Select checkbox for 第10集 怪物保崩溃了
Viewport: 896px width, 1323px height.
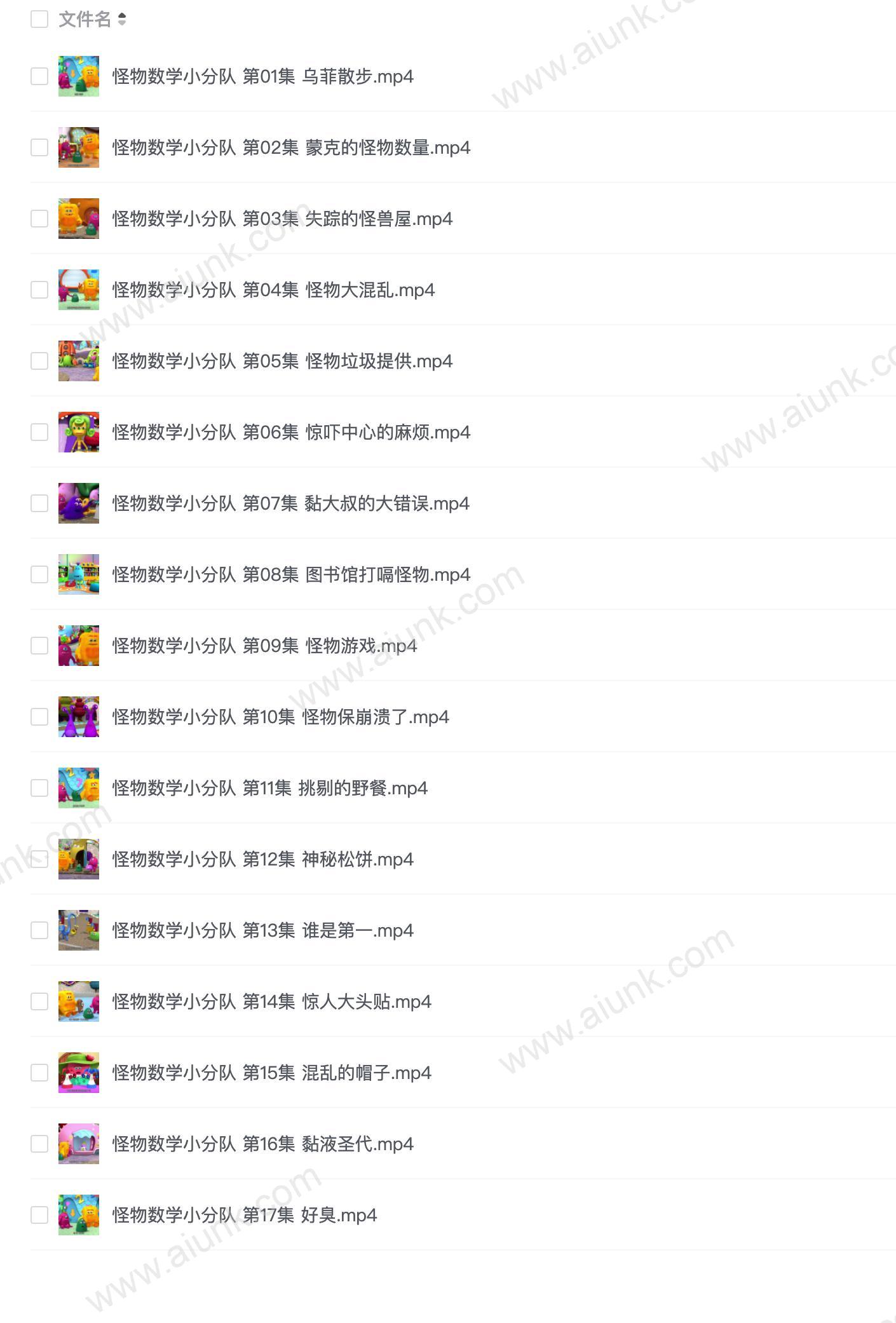tap(39, 717)
